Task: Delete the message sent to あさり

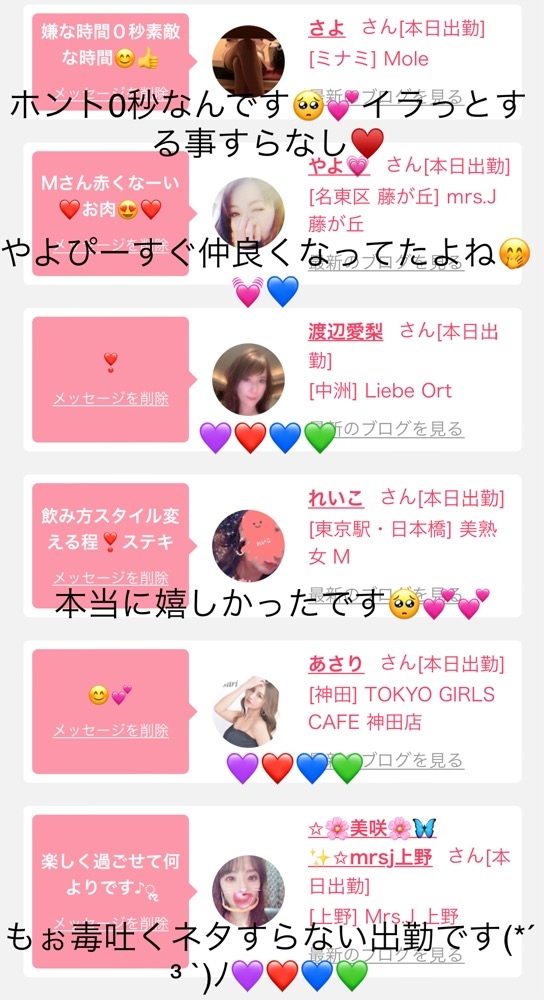Action: pos(110,731)
